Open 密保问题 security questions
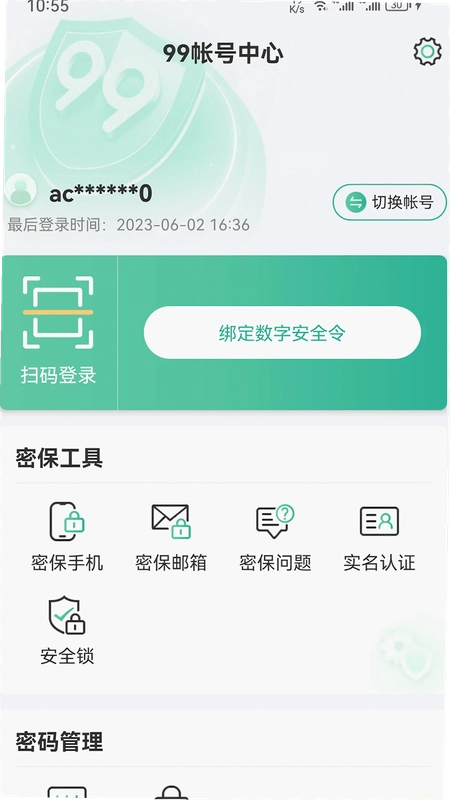Viewport: 450px width, 800px height. (276, 536)
